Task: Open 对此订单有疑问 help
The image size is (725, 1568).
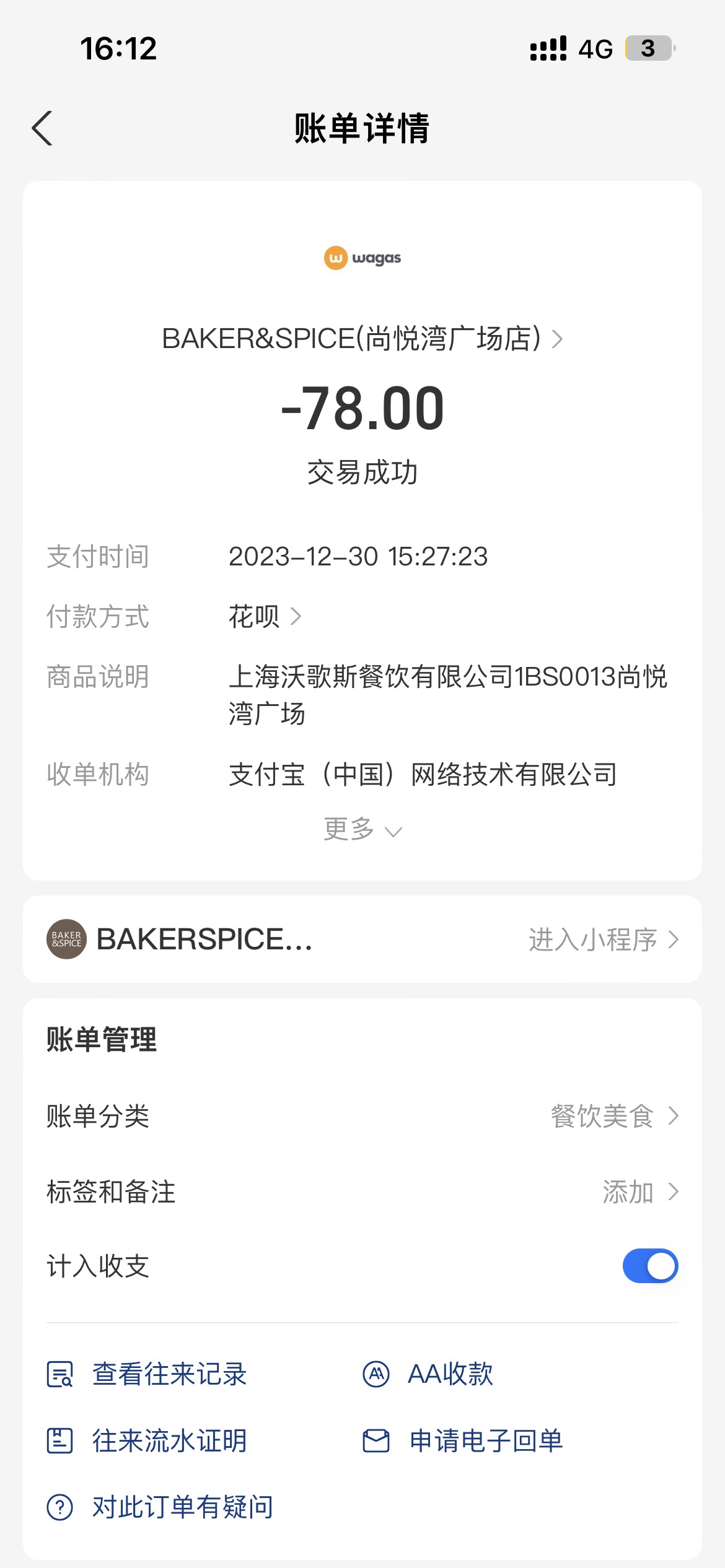Action: (160, 1507)
